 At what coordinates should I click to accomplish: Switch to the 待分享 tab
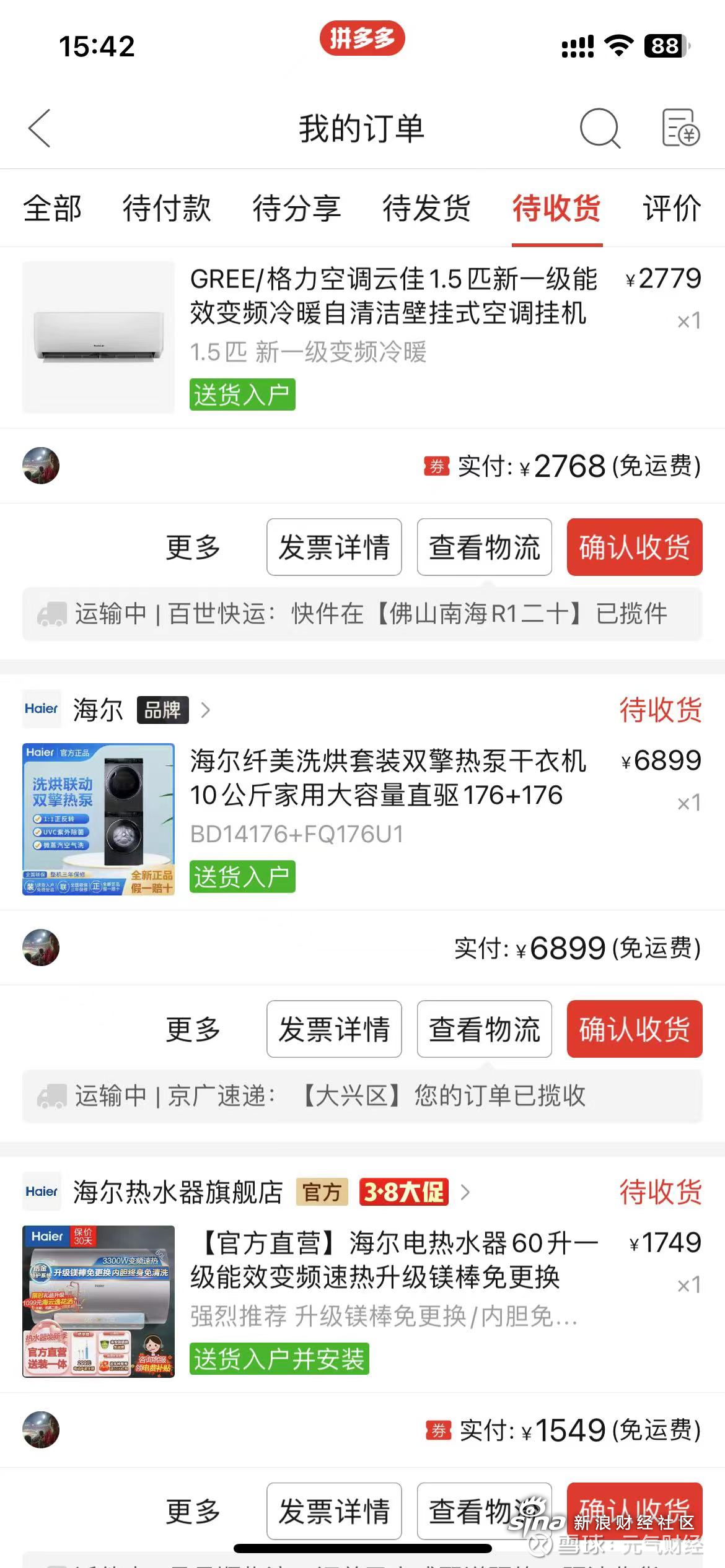click(x=296, y=208)
